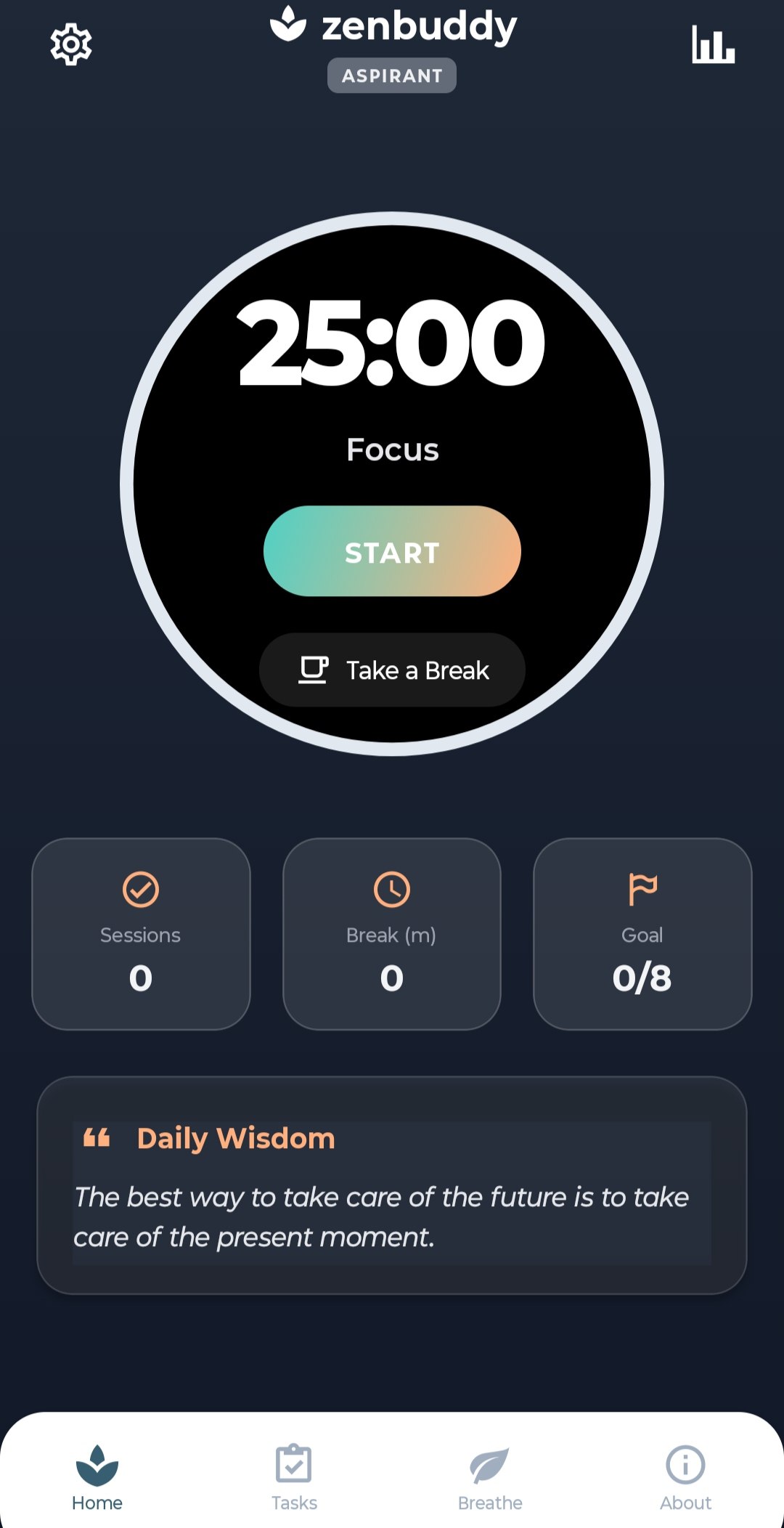
Task: Open the settings gear
Action: click(71, 45)
